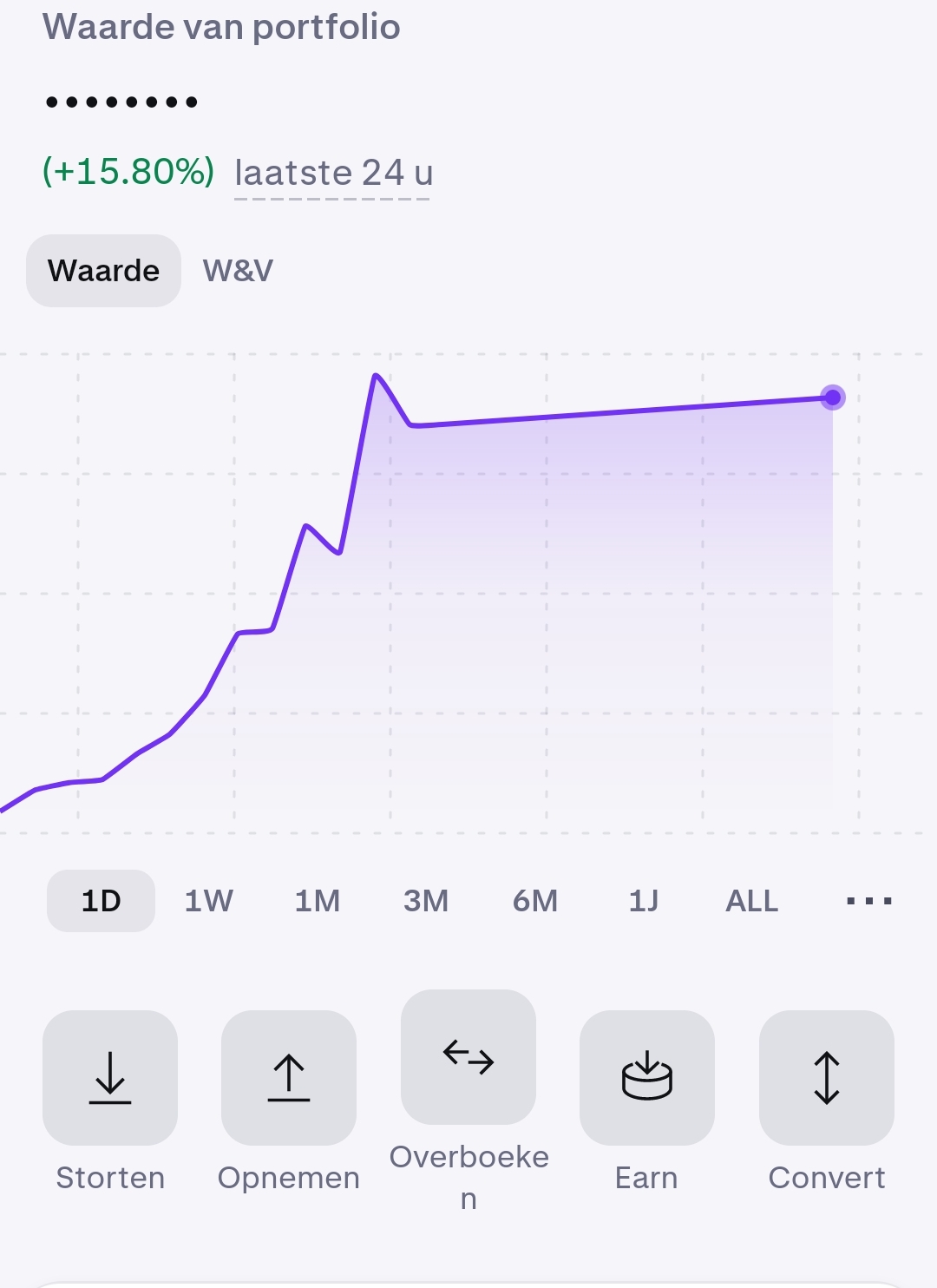This screenshot has width=937, height=1288.
Task: Tap the Storten deposit button
Action: coord(110,1078)
